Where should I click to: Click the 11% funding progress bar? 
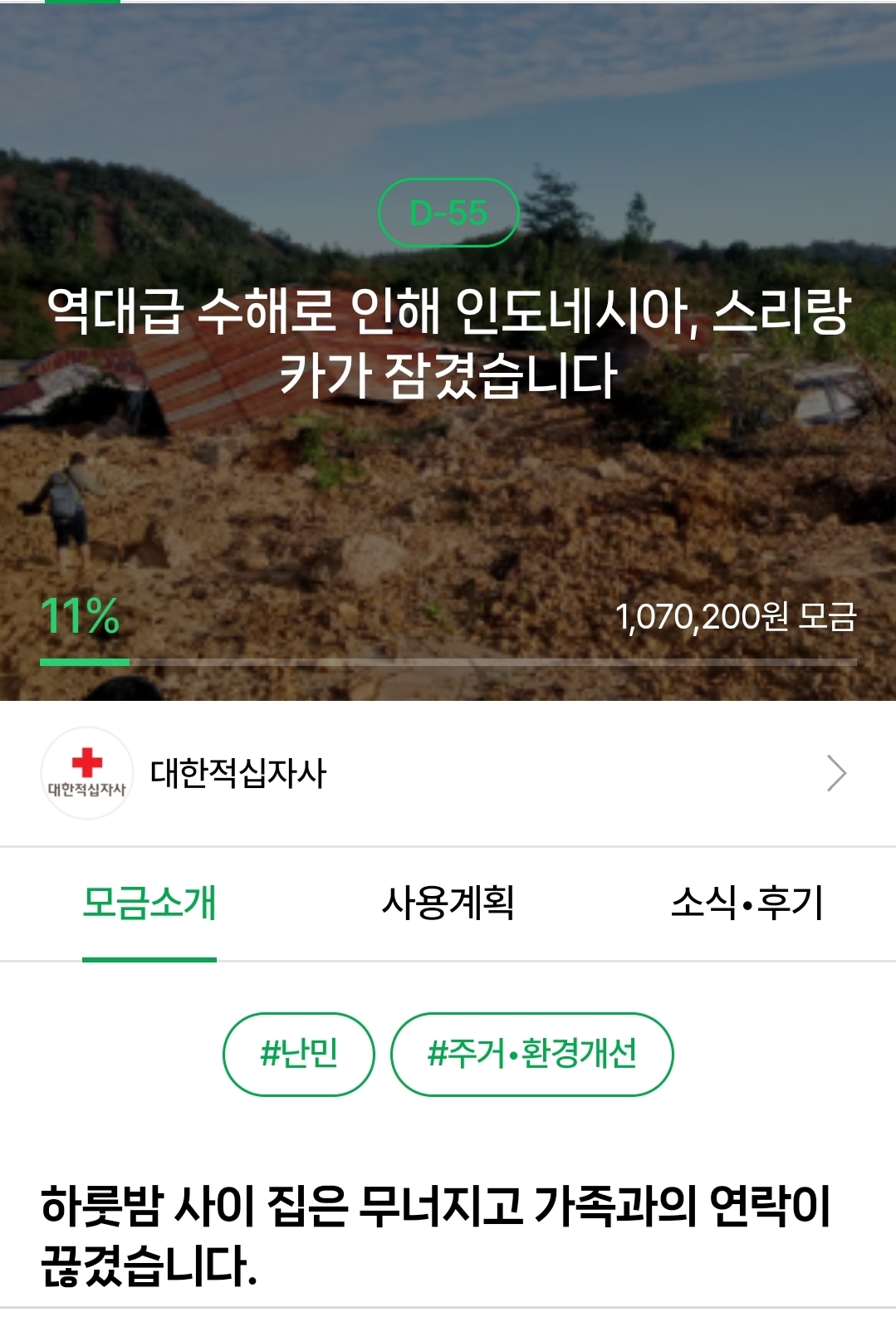[x=448, y=662]
